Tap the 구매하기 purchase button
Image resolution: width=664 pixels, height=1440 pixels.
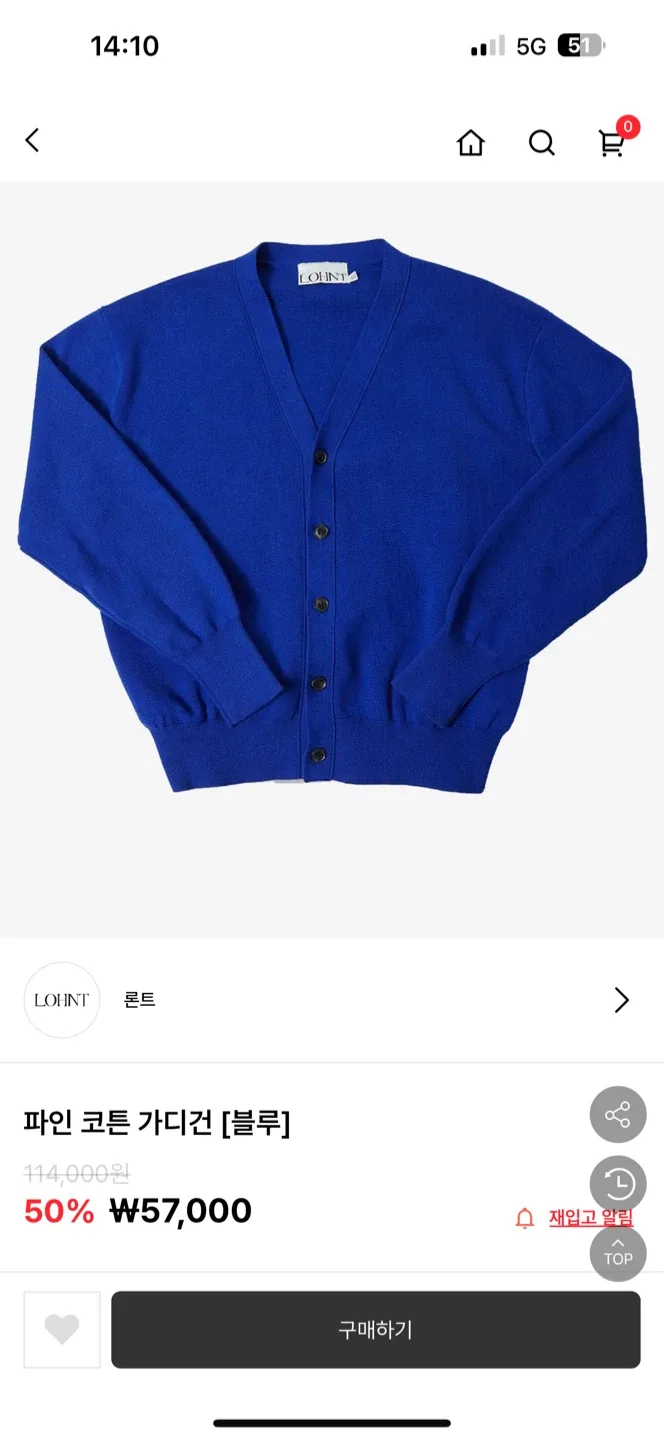(375, 1330)
